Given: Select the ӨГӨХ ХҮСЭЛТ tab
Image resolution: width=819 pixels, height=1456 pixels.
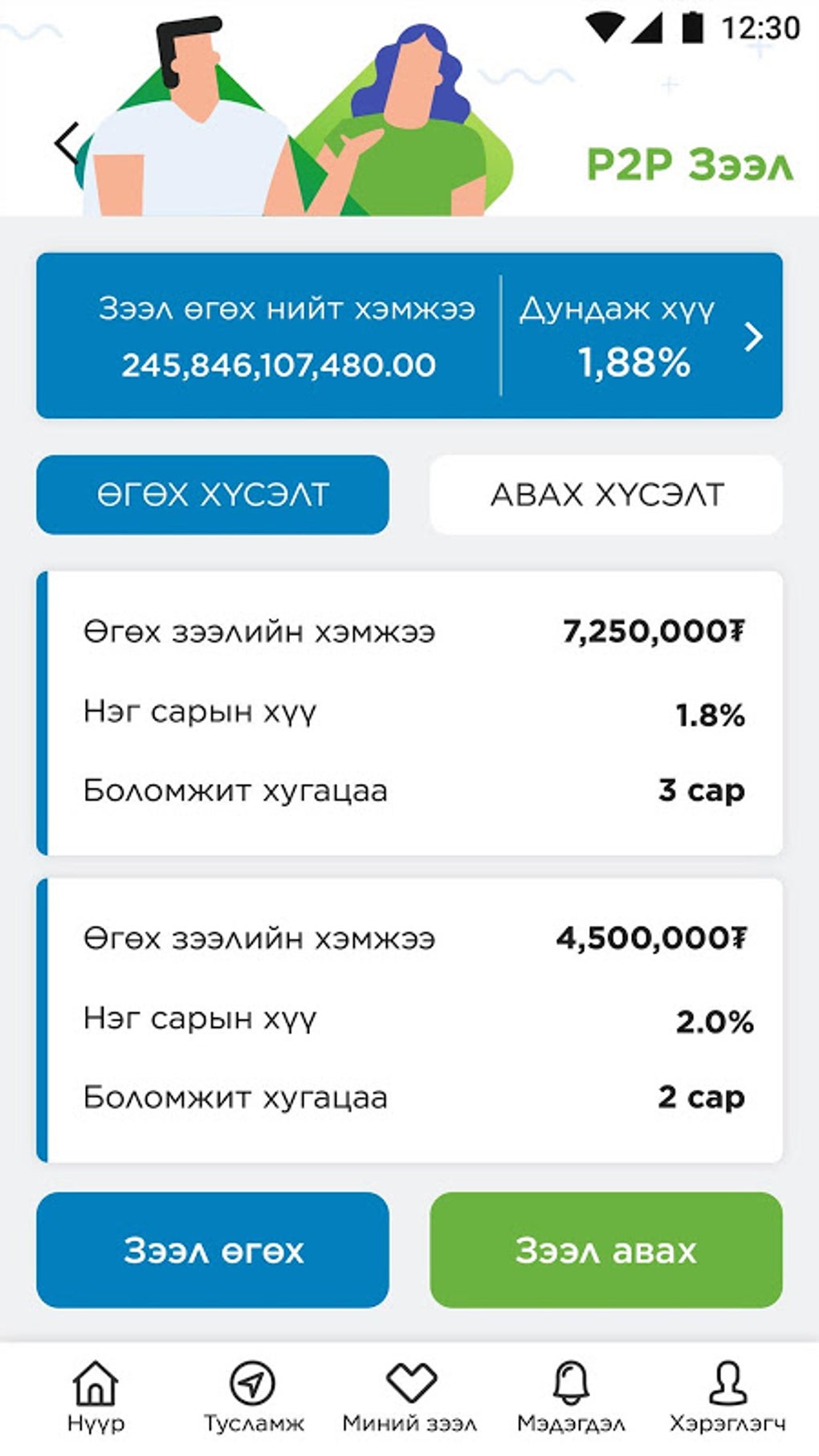Looking at the screenshot, I should 213,495.
